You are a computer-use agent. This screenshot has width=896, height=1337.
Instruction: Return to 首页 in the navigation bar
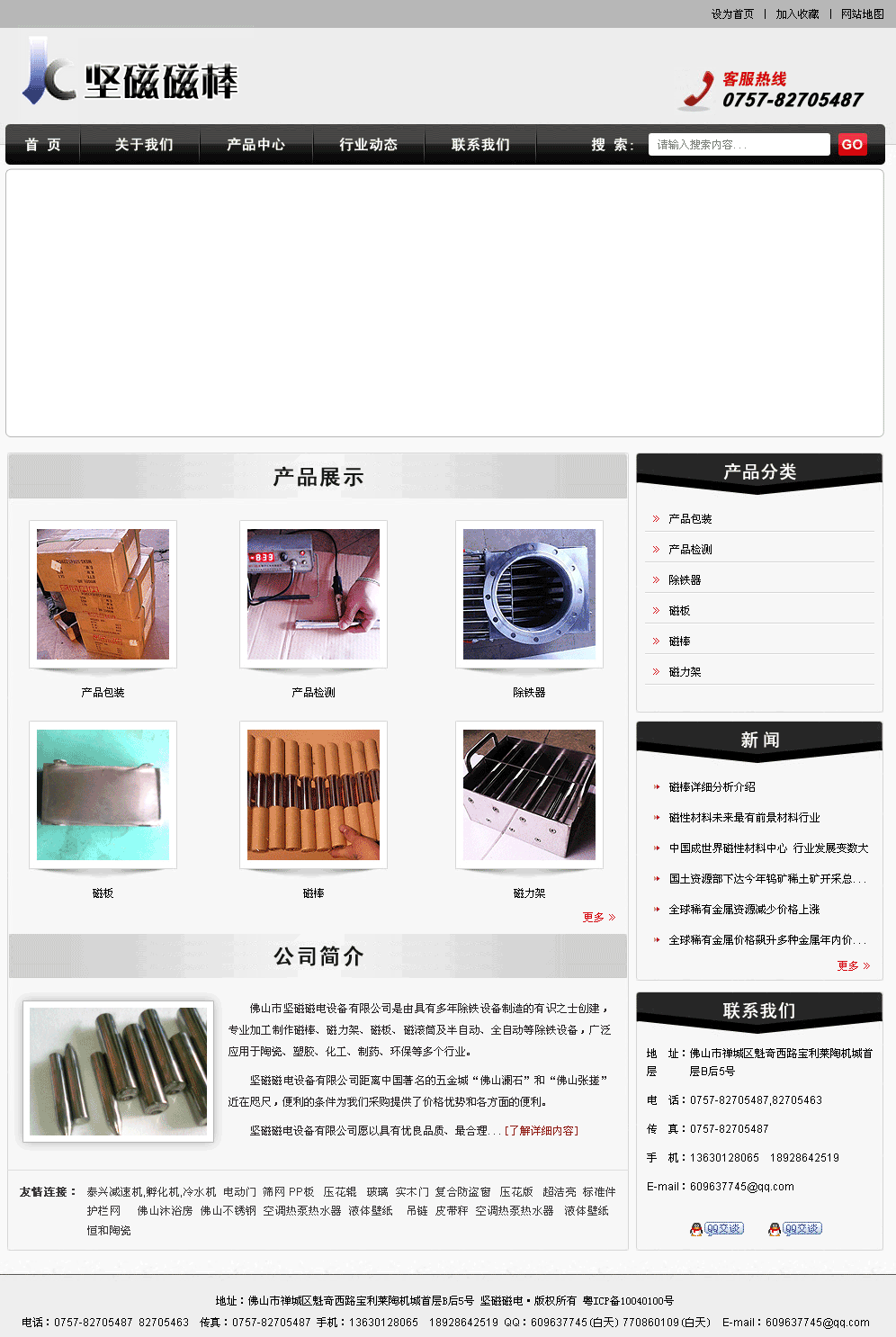43,145
